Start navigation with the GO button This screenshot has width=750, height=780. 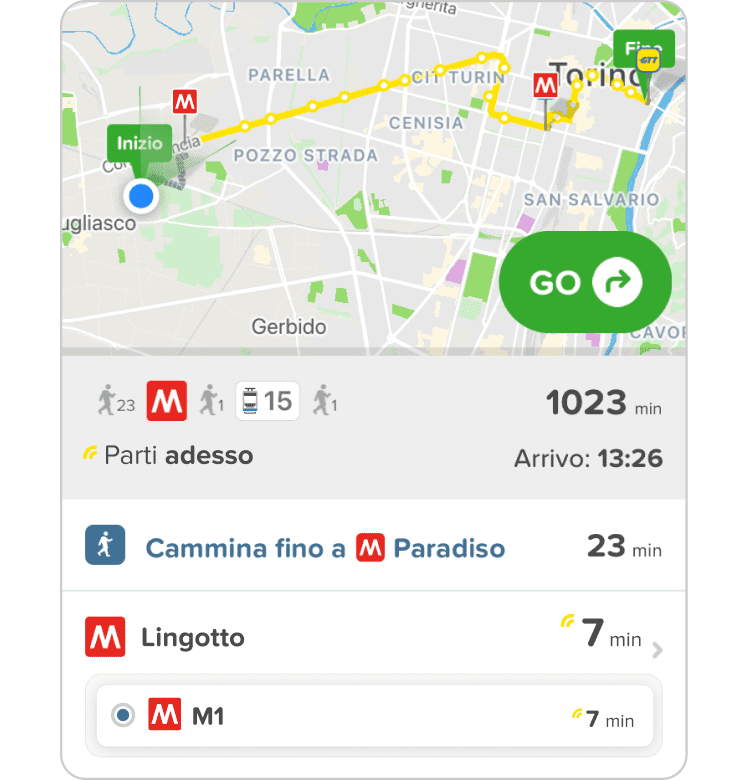pos(586,284)
